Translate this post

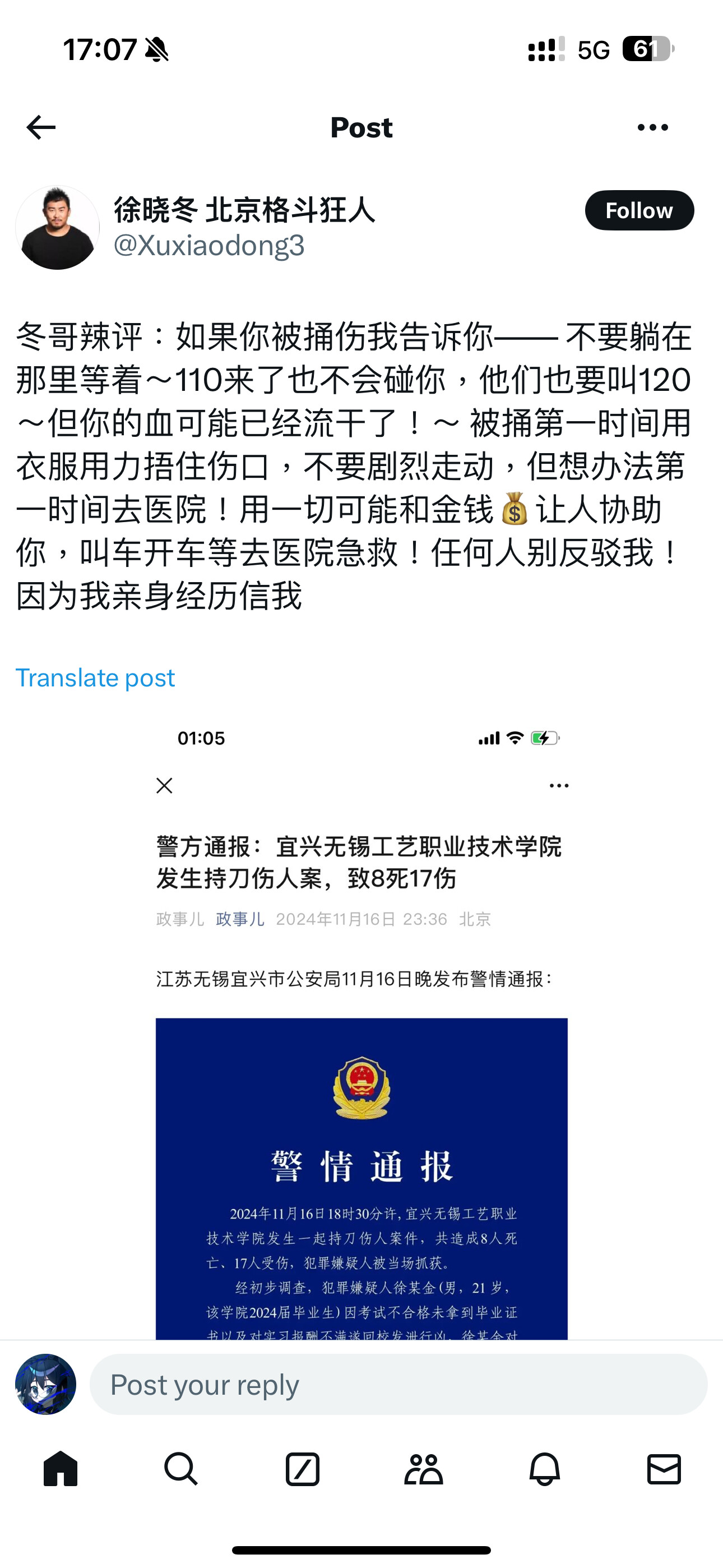coord(95,678)
